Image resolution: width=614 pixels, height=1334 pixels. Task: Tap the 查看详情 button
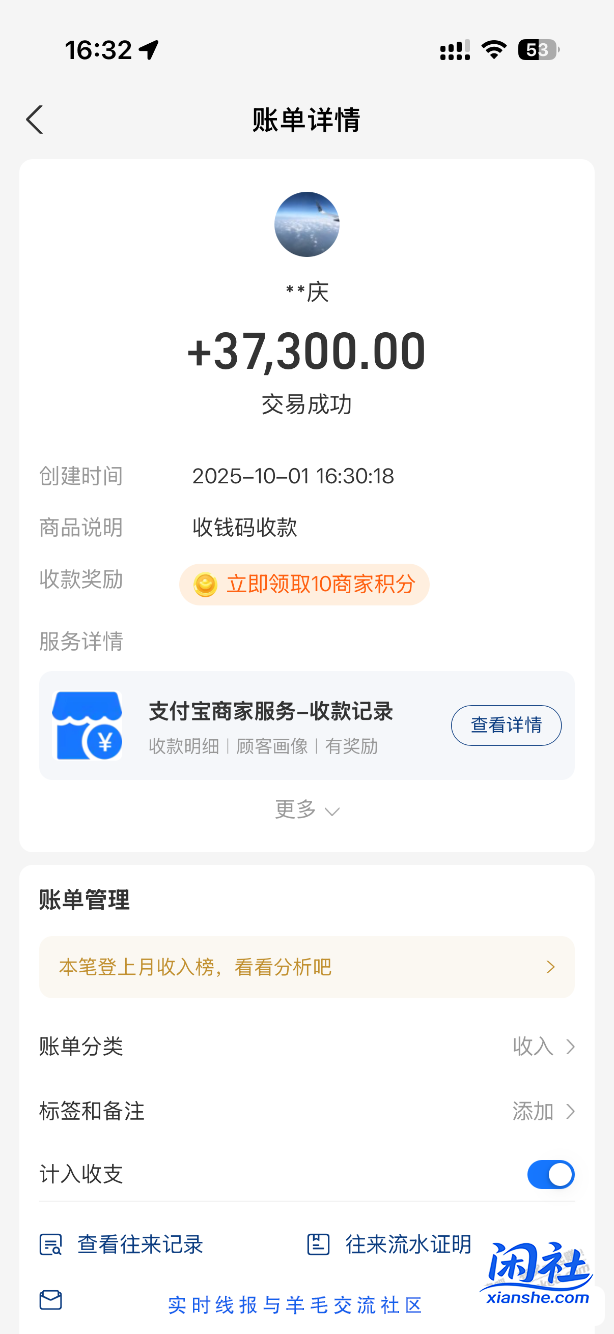point(506,725)
